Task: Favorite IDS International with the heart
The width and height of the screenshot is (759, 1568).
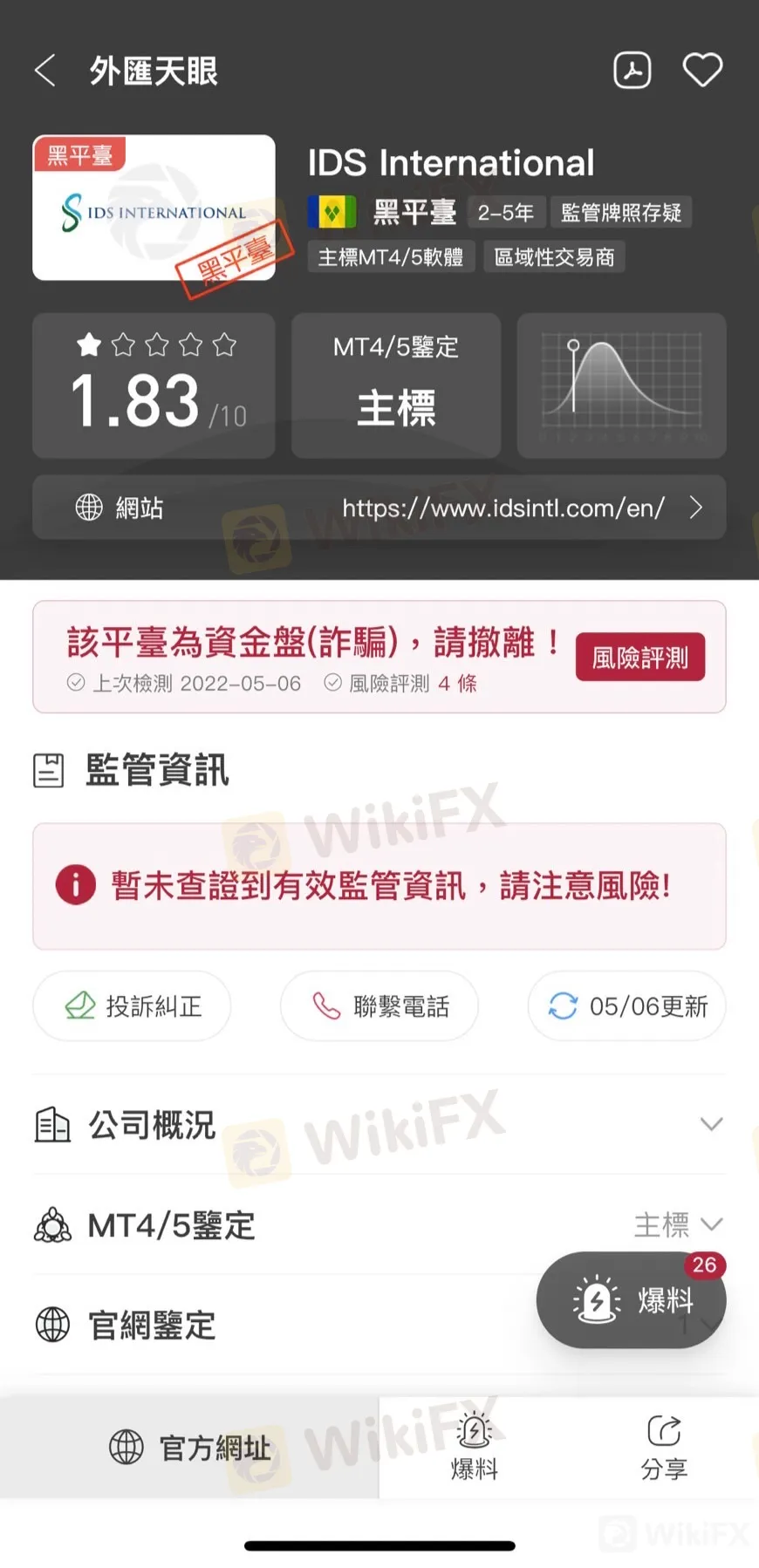Action: pyautogui.click(x=701, y=71)
